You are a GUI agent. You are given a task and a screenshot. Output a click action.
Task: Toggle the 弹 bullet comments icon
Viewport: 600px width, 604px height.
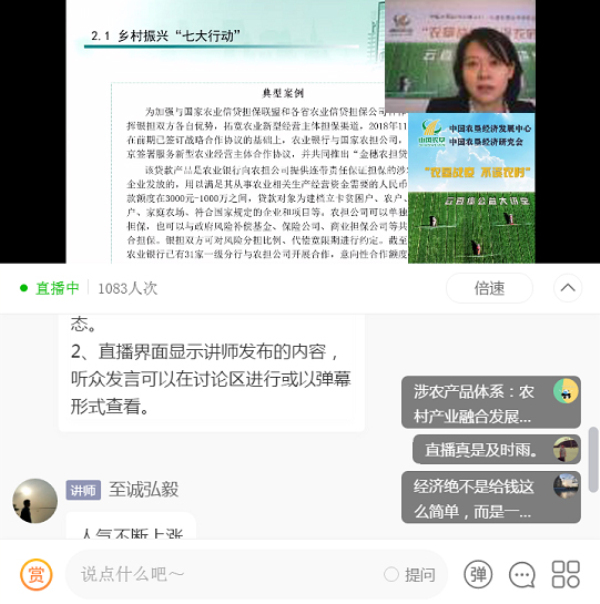(478, 574)
